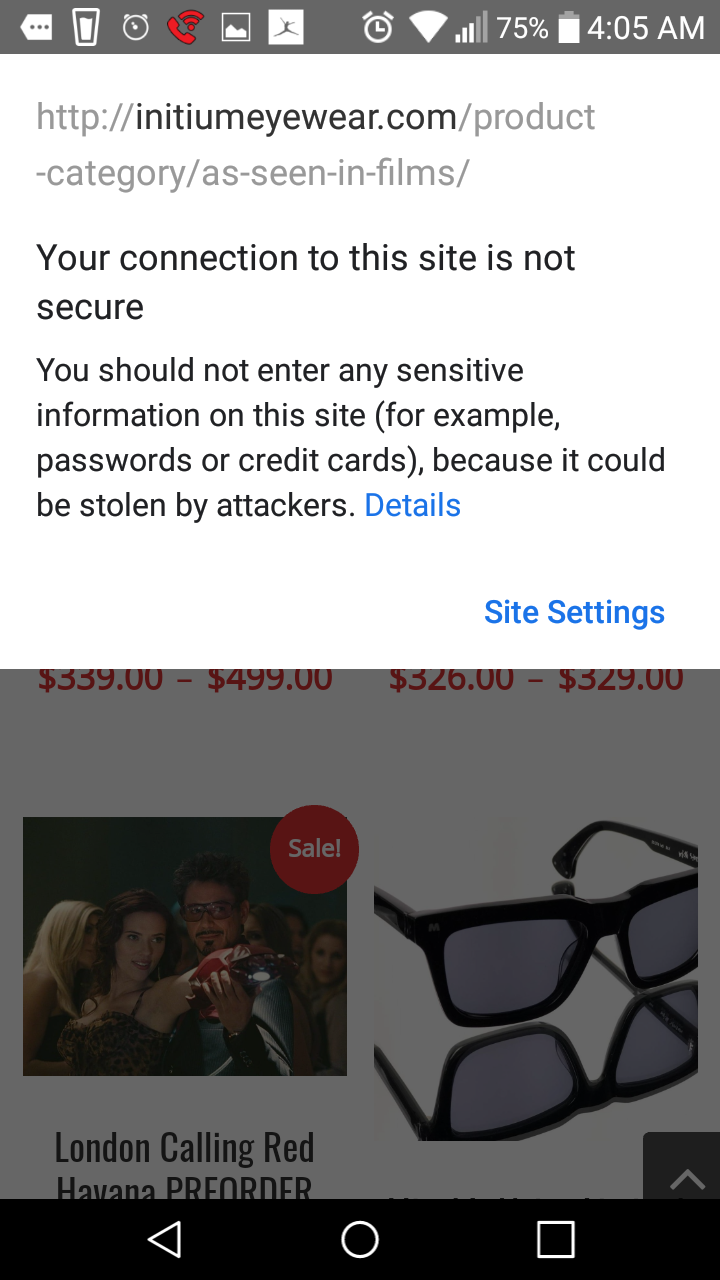Image resolution: width=720 pixels, height=1280 pixels.
Task: Go back with the system back button
Action: 164,1240
